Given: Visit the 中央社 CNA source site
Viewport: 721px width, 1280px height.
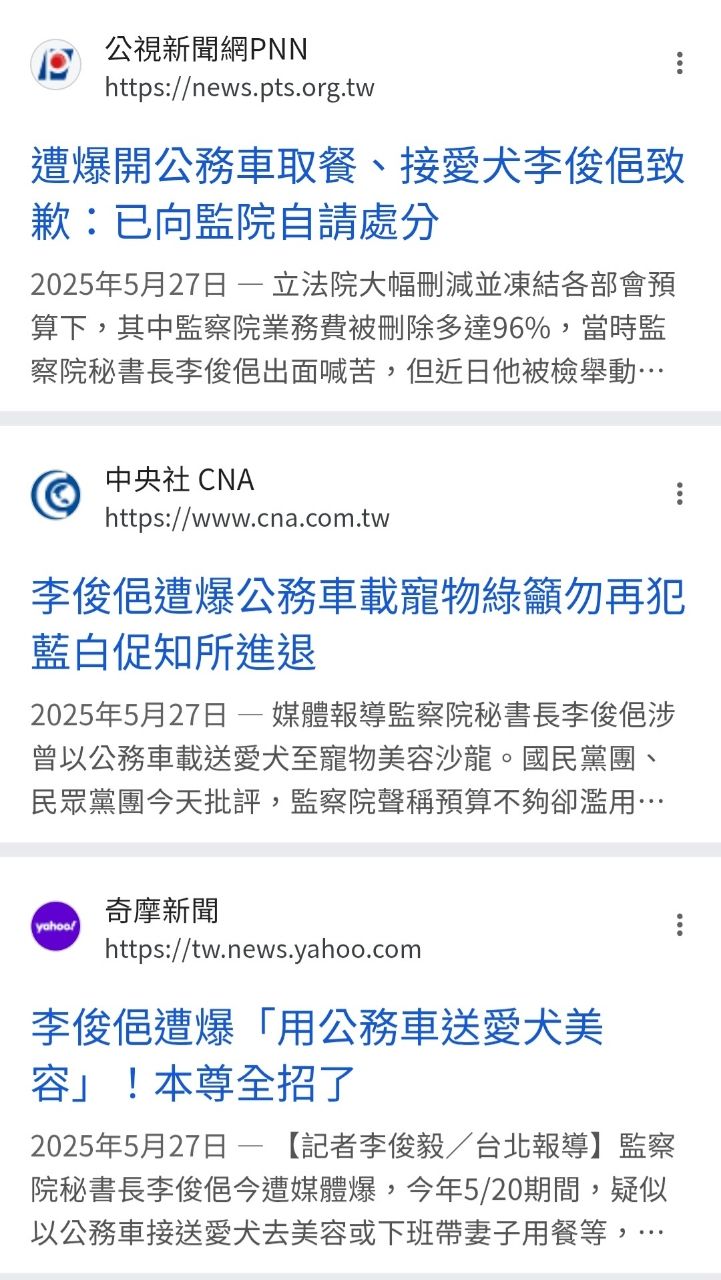Looking at the screenshot, I should [212, 497].
